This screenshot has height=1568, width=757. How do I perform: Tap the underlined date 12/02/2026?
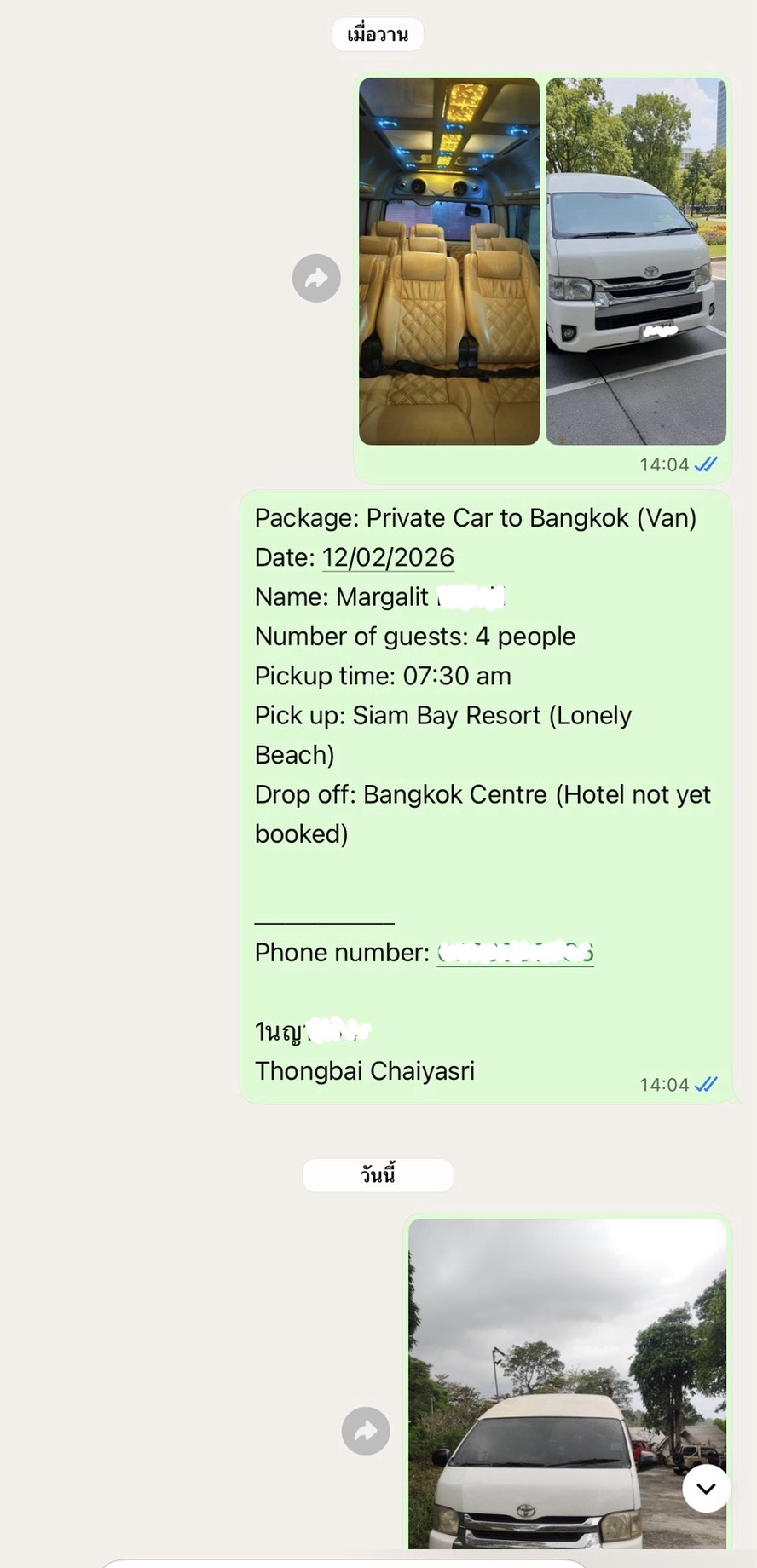tap(388, 557)
